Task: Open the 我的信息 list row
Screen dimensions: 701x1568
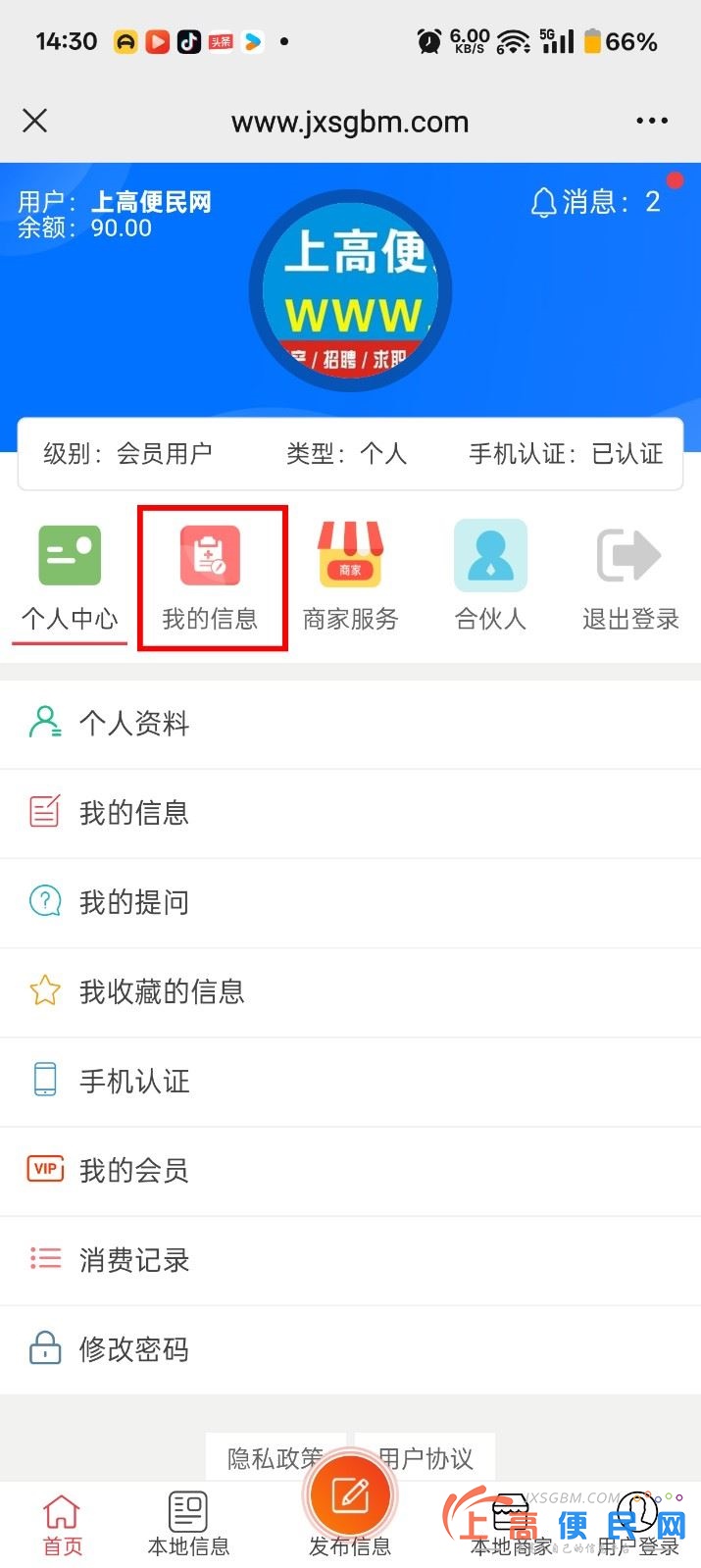Action: click(134, 813)
